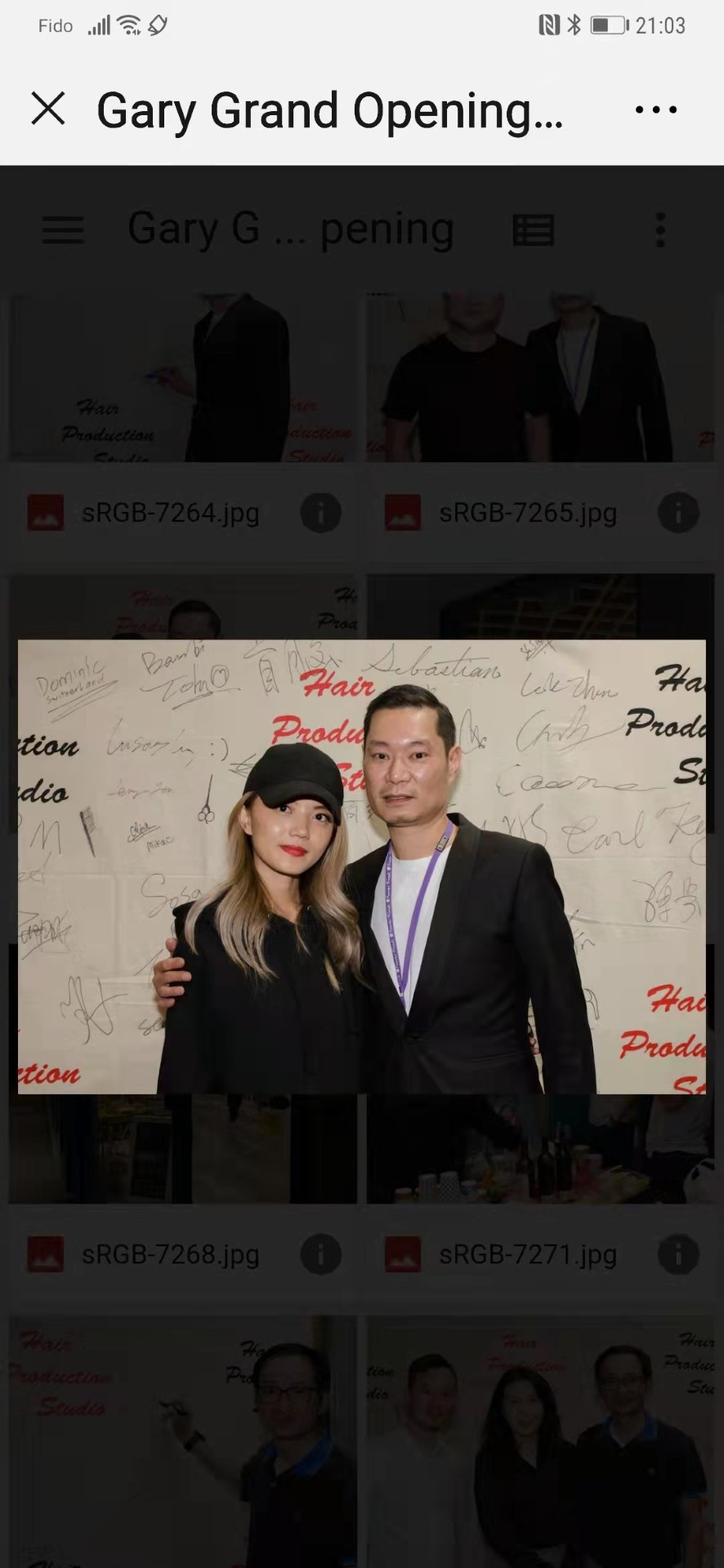Tap the enlarged photo preview
The height and width of the screenshot is (1568, 724).
[x=362, y=866]
